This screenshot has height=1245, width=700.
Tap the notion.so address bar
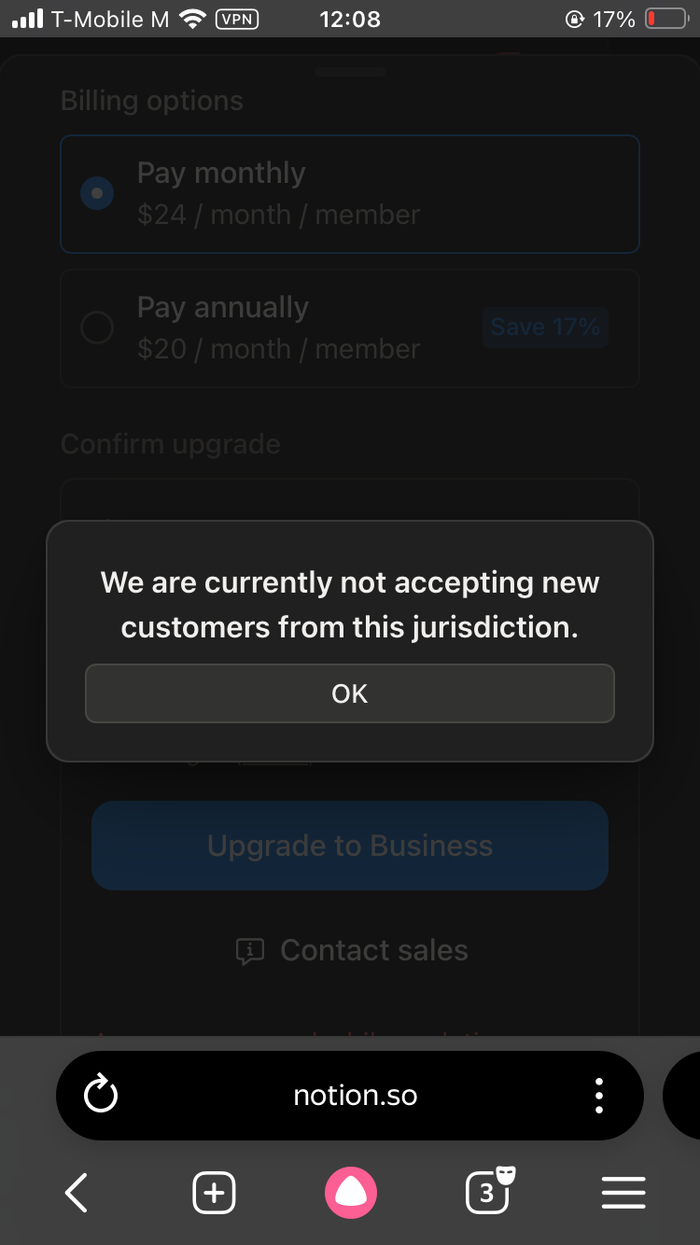(x=355, y=1096)
